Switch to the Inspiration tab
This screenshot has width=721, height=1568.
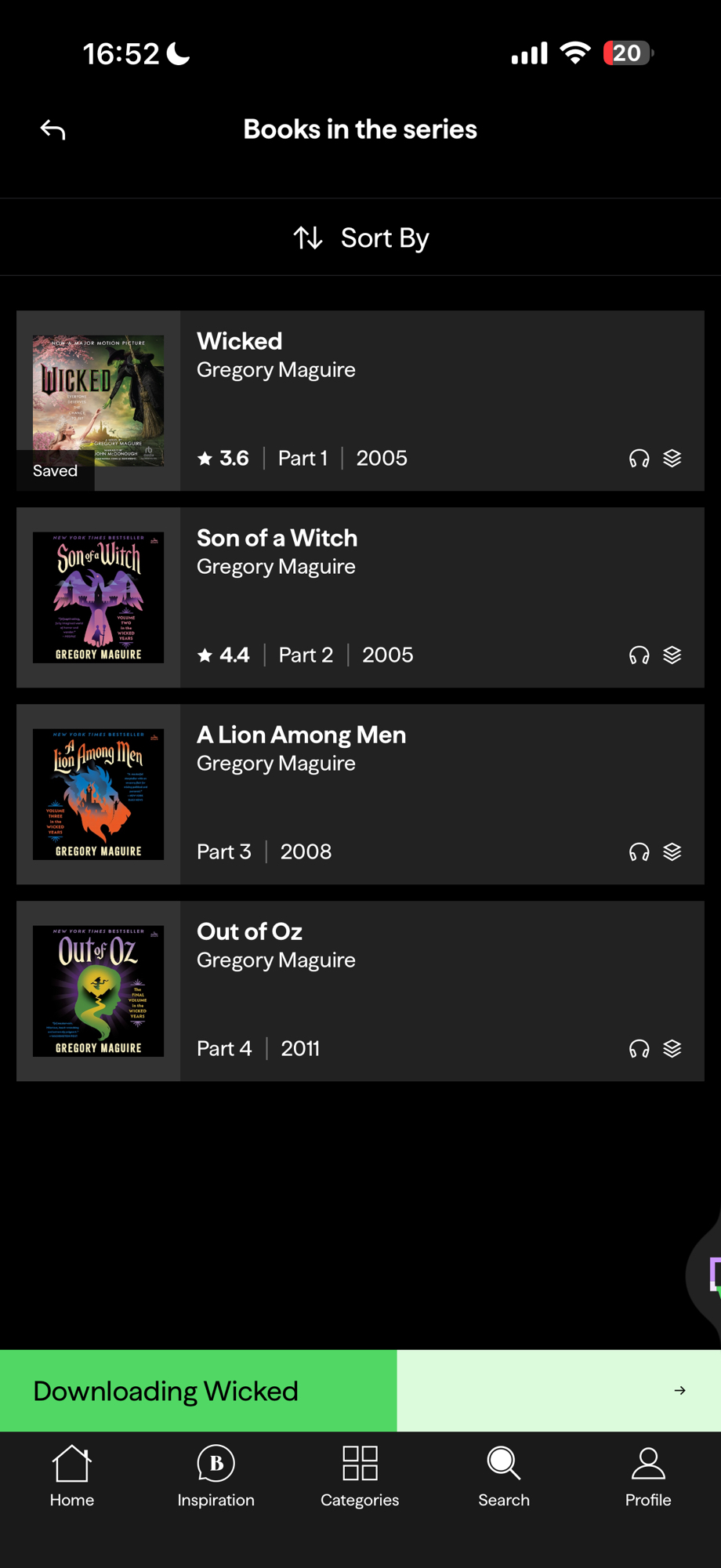coord(216,1477)
